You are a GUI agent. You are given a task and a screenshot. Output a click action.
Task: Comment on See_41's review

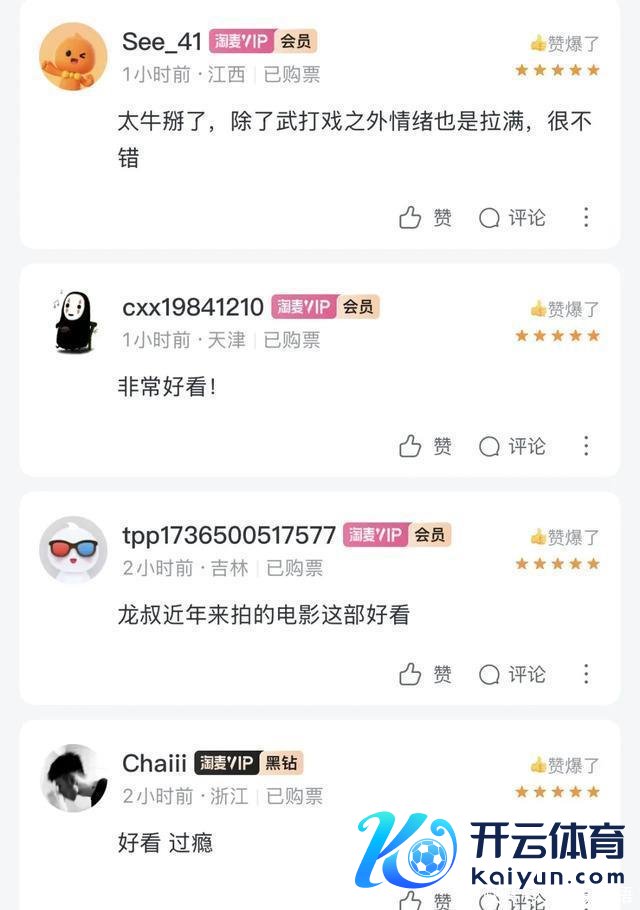tap(512, 218)
